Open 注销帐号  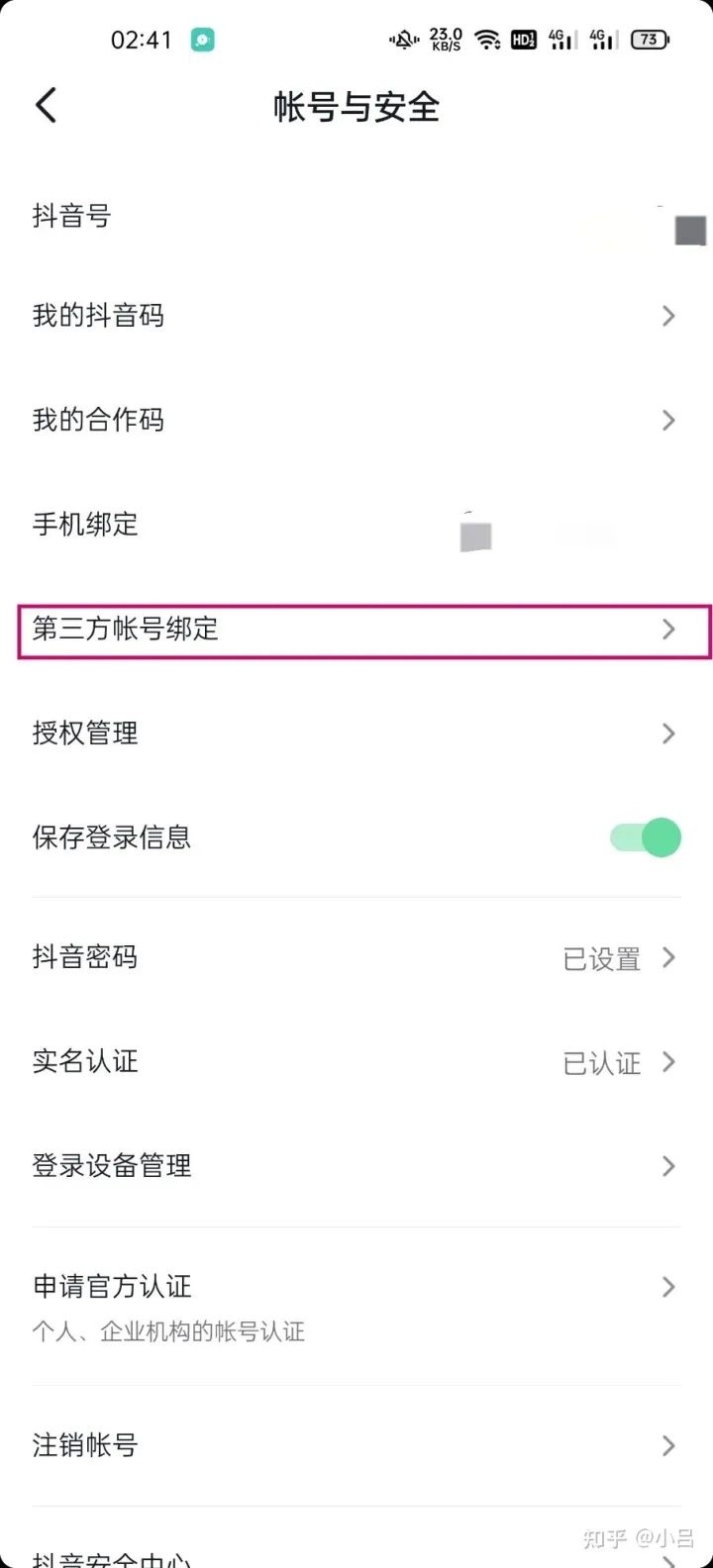click(356, 1445)
